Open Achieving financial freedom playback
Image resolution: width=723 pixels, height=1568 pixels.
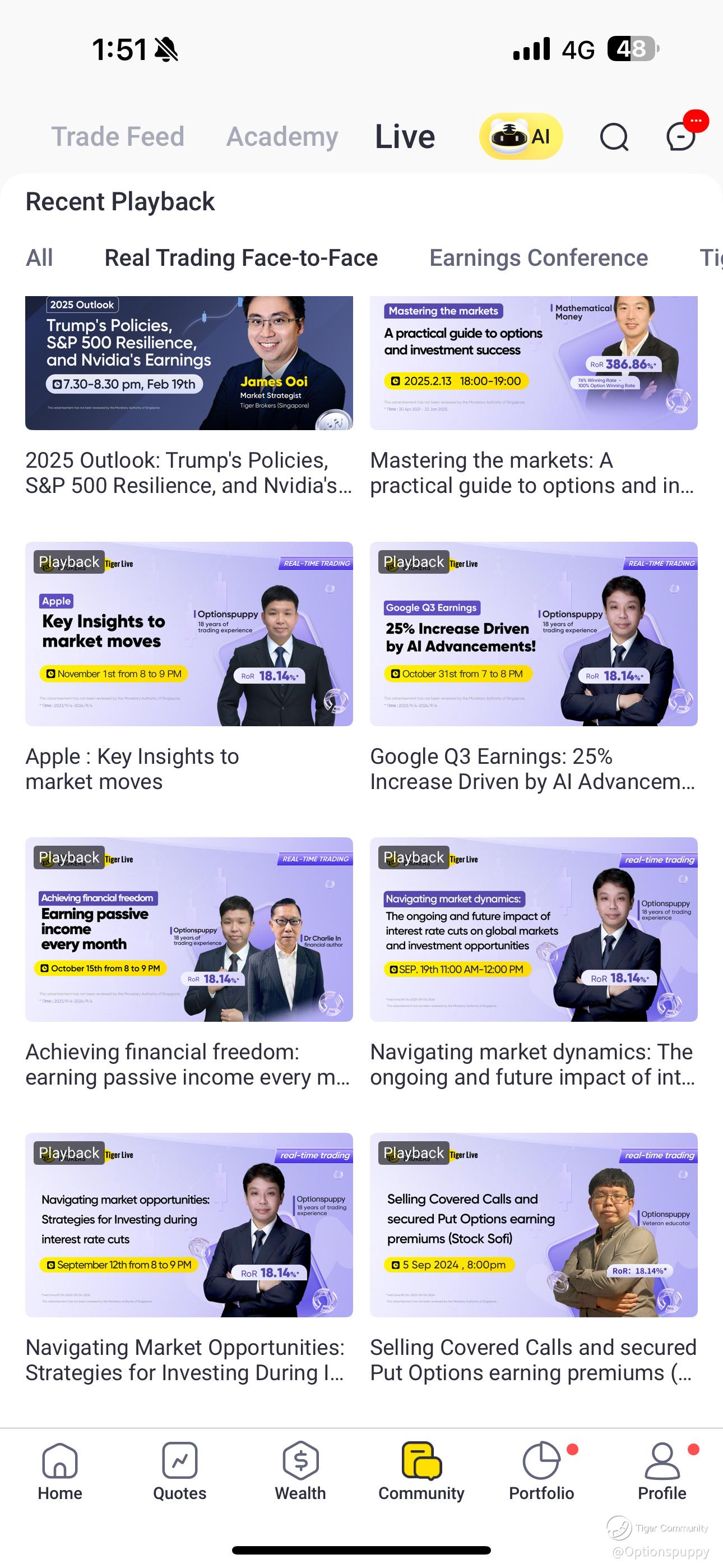pyautogui.click(x=189, y=929)
